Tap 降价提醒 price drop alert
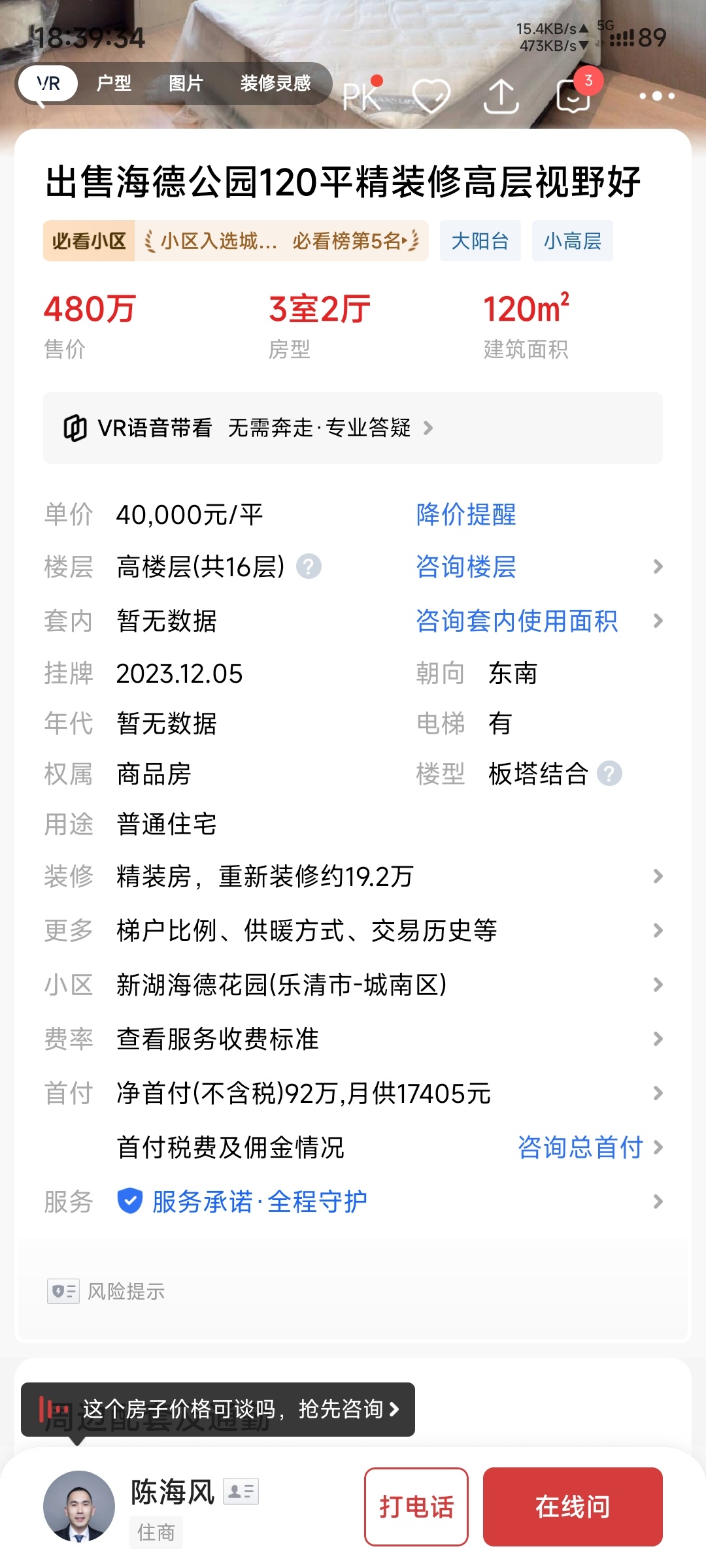The height and width of the screenshot is (1568, 706). pos(466,515)
